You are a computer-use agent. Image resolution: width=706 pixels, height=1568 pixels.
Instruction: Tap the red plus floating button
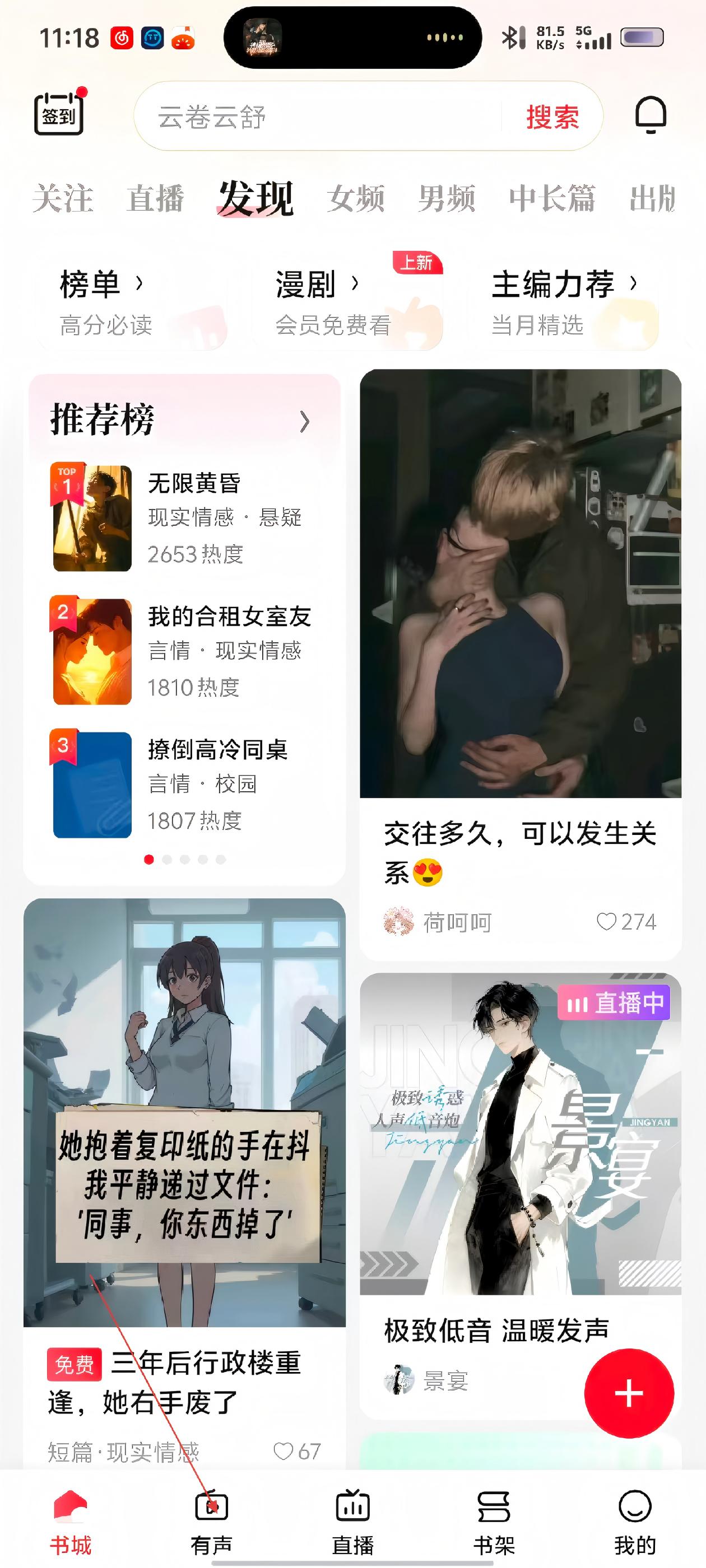[x=629, y=1393]
